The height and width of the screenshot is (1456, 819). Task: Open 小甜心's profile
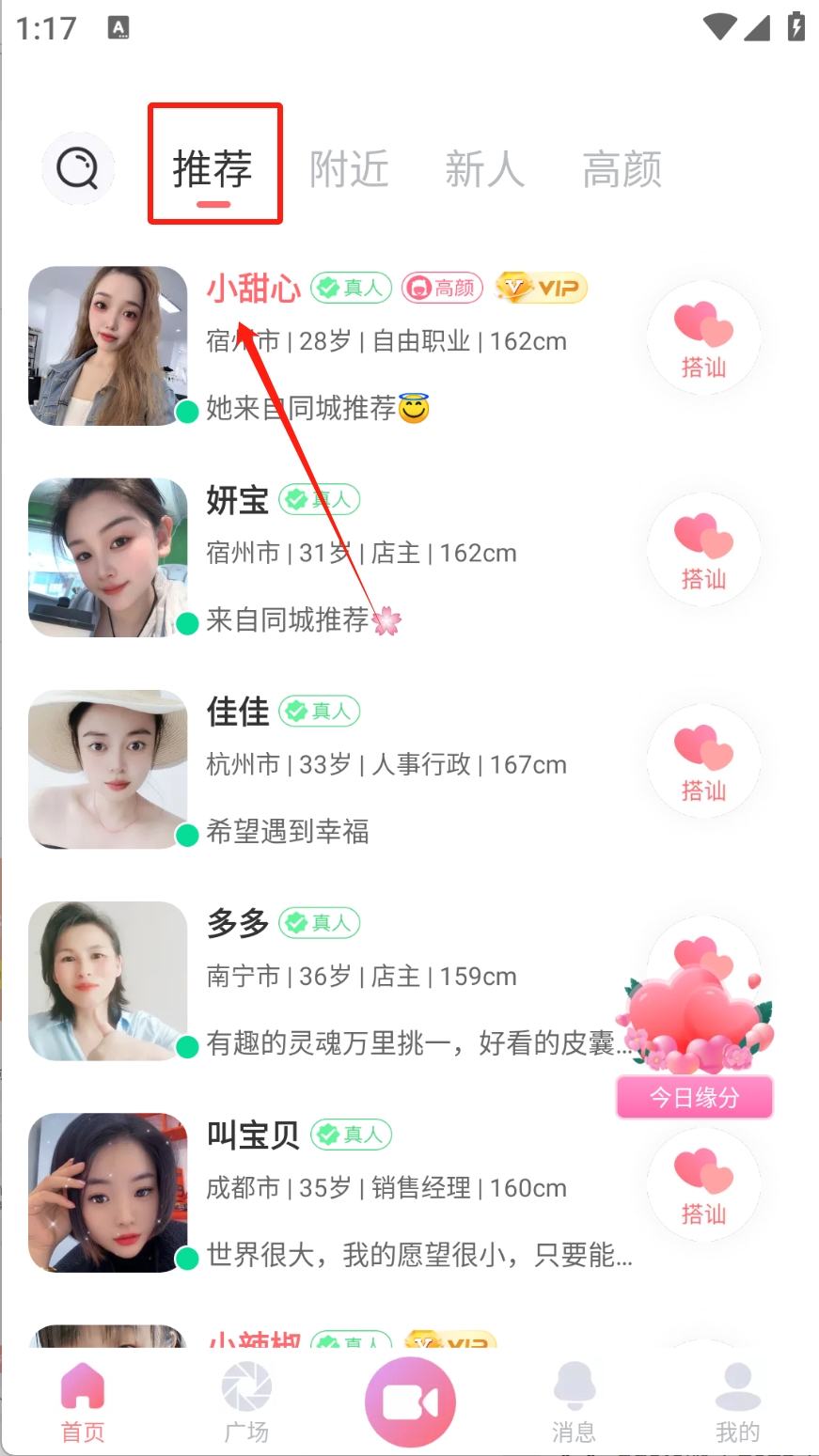click(x=108, y=346)
